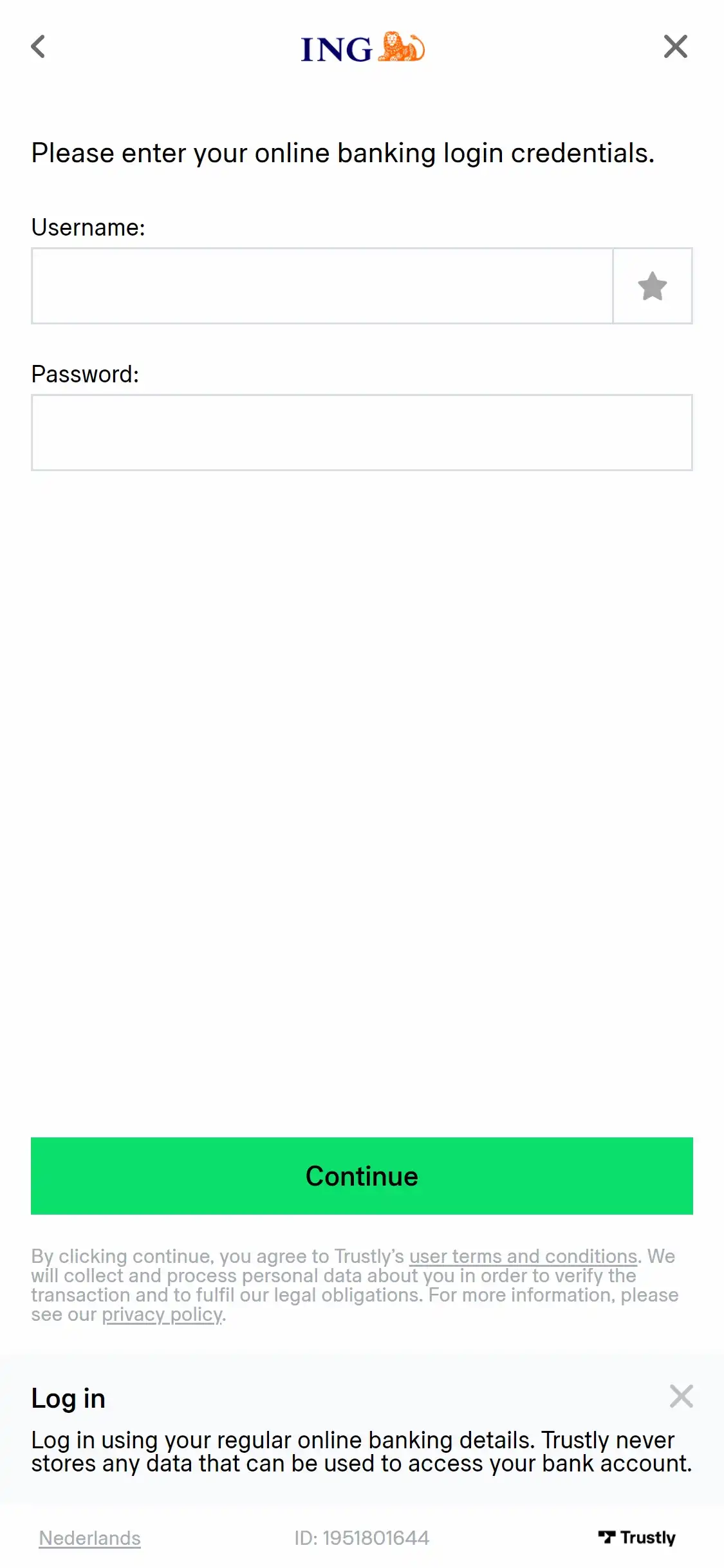Screen dimensions: 724x1568
Task: Change country via Nederlands link
Action: pyautogui.click(x=89, y=1538)
